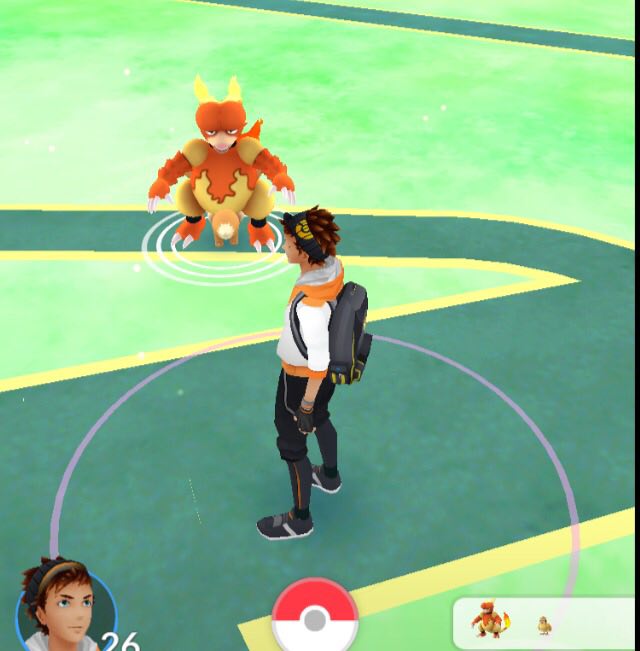Open the trainer profile avatar
The image size is (640, 651).
pyautogui.click(x=64, y=606)
